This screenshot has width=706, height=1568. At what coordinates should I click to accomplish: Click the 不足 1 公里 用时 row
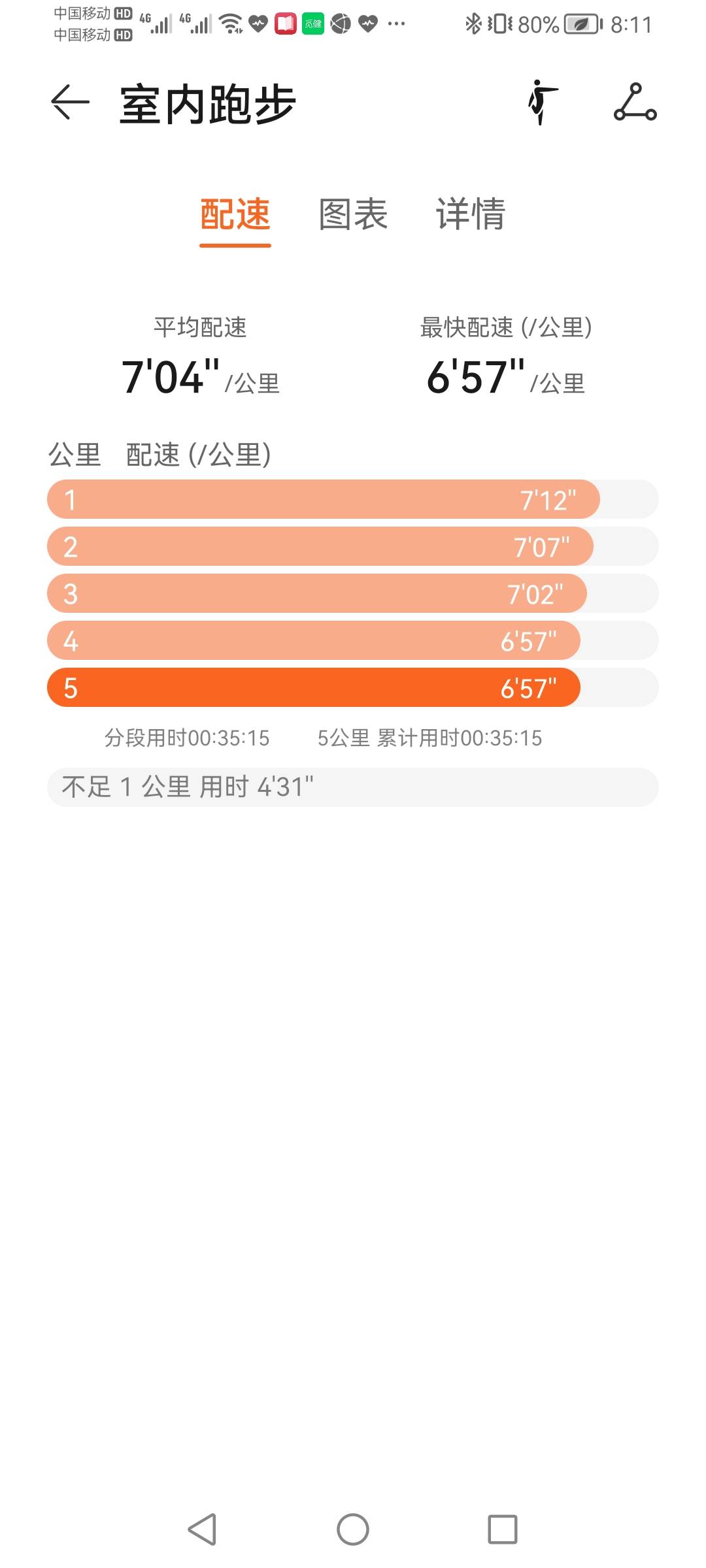tap(353, 787)
